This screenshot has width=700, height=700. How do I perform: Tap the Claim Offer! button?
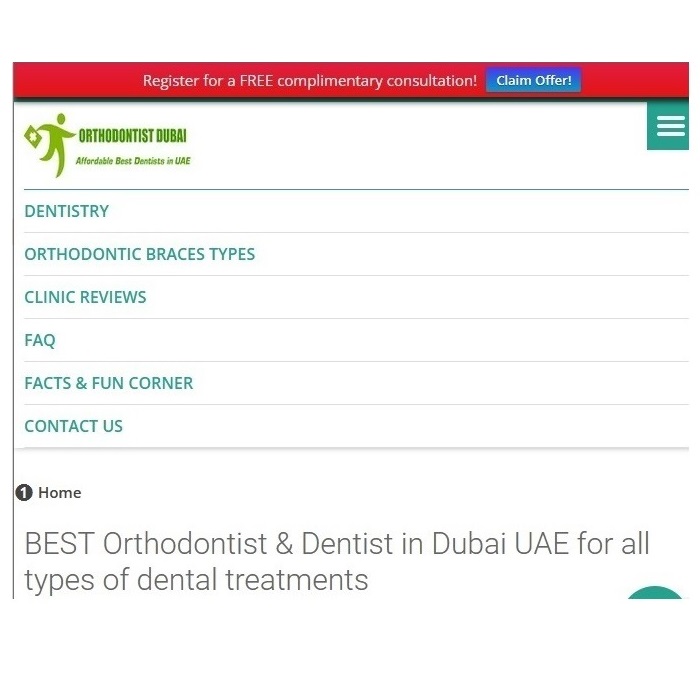tap(533, 80)
